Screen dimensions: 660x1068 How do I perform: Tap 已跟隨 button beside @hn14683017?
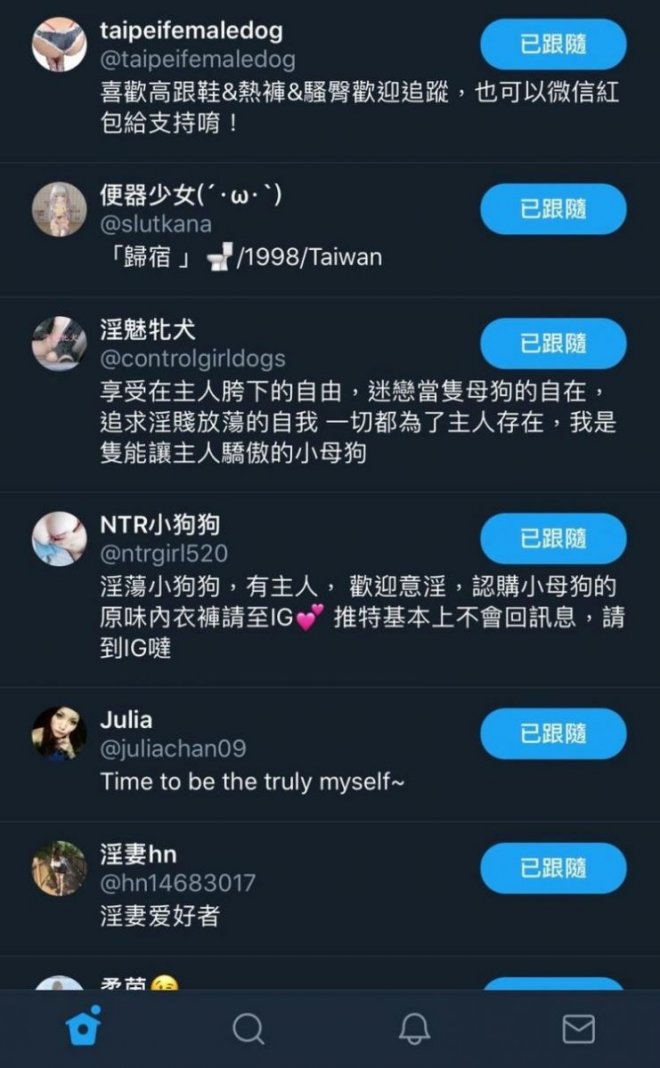pyautogui.click(x=553, y=868)
